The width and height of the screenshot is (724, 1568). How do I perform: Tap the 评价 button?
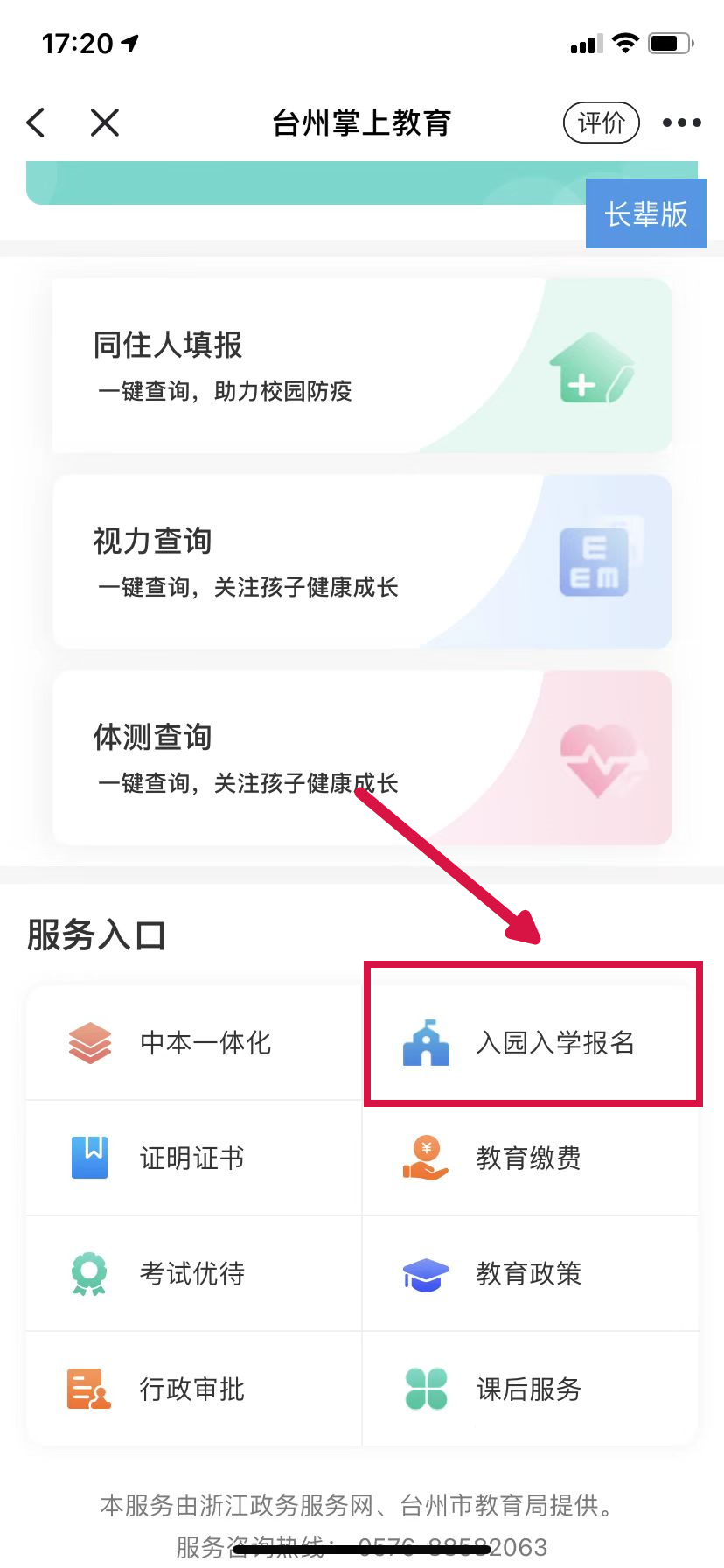[602, 122]
